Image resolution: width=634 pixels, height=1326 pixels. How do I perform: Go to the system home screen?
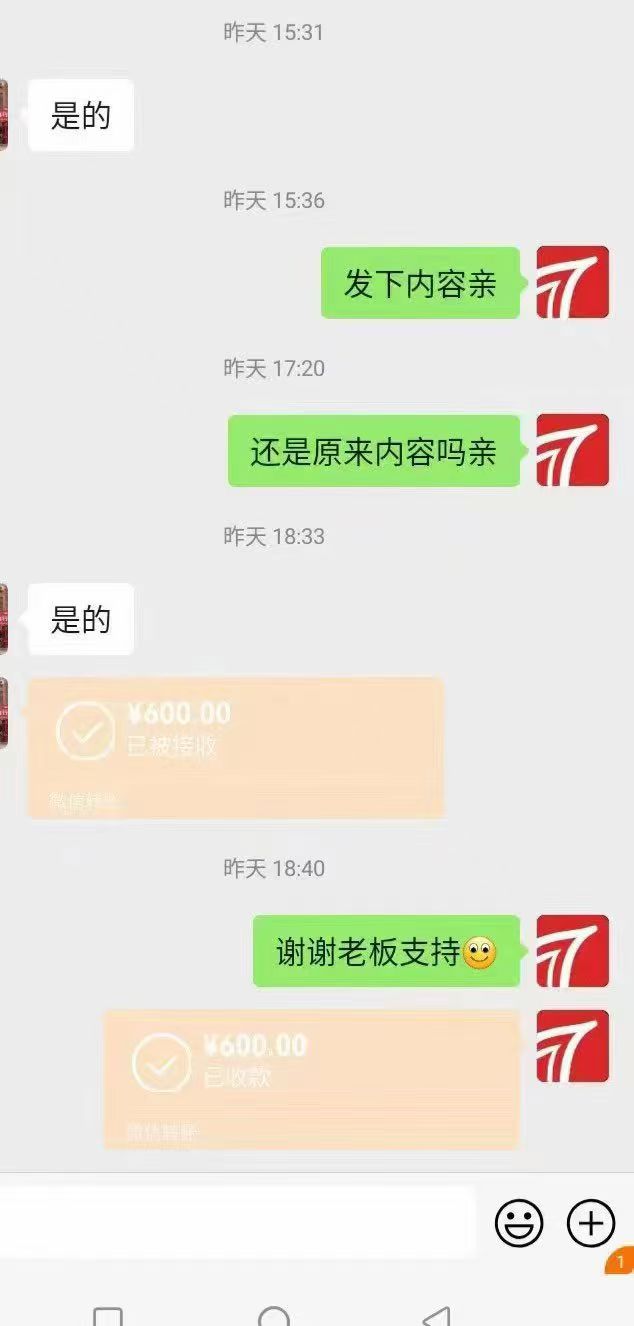point(273,1316)
